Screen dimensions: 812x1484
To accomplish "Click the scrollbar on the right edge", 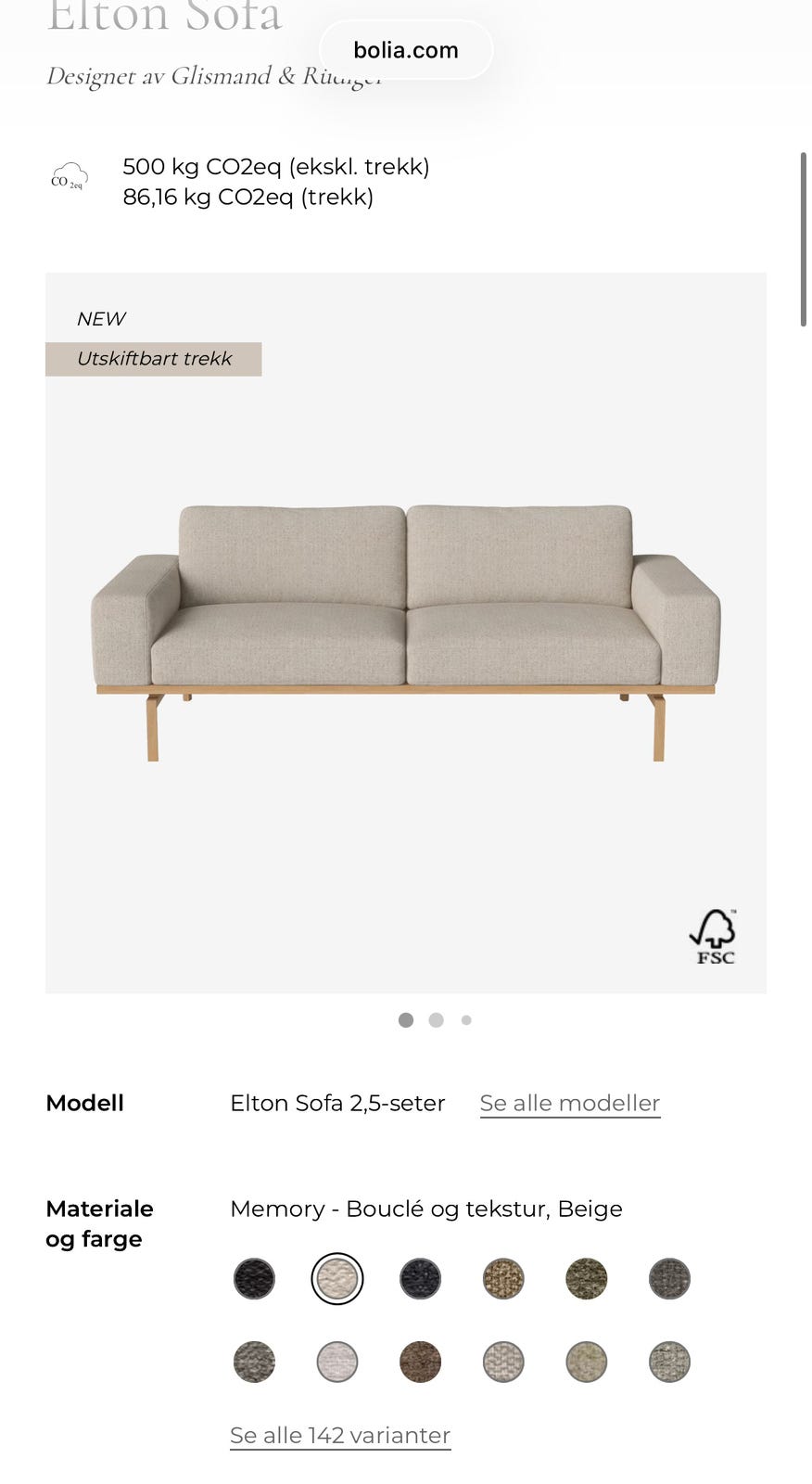I will tap(806, 232).
